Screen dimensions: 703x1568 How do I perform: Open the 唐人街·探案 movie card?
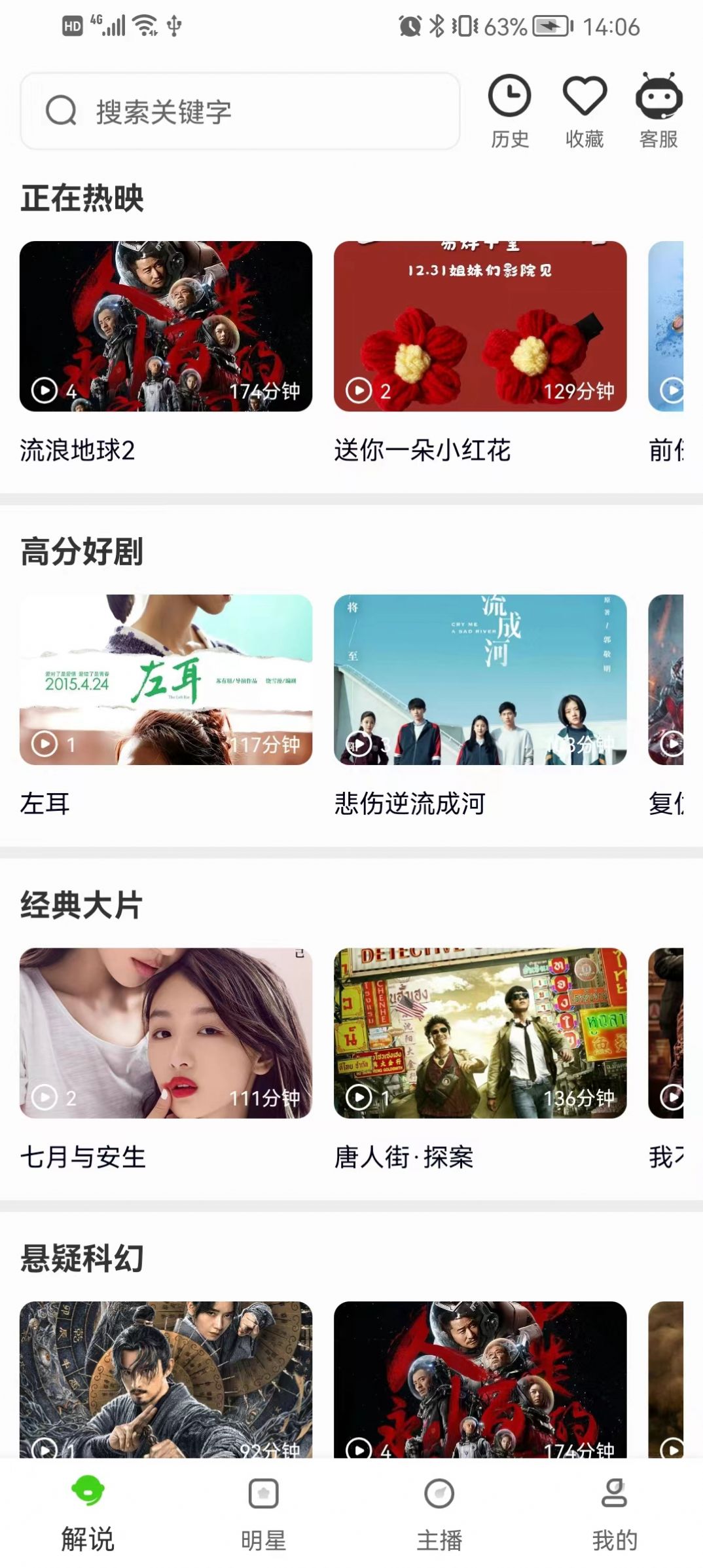(480, 1033)
